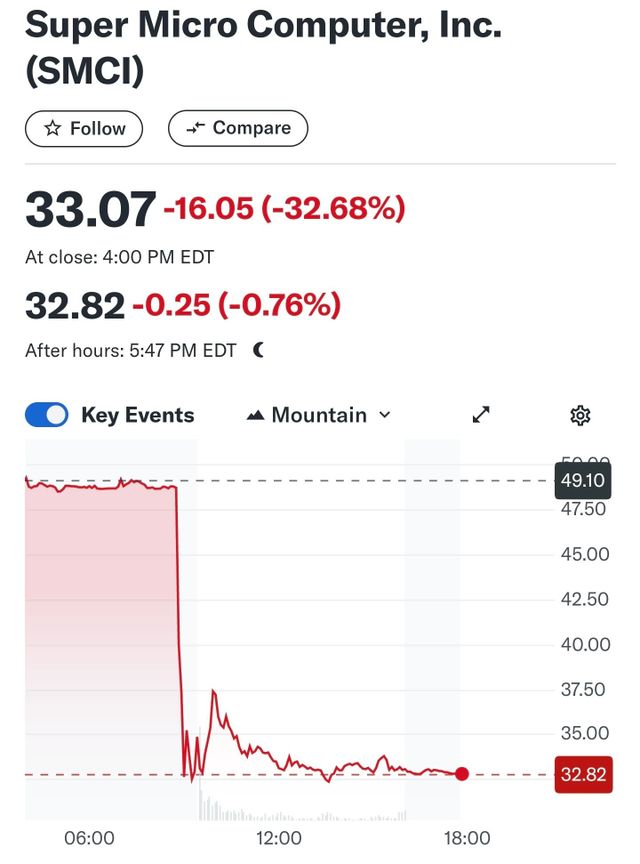Open the Compare option

click(x=238, y=128)
